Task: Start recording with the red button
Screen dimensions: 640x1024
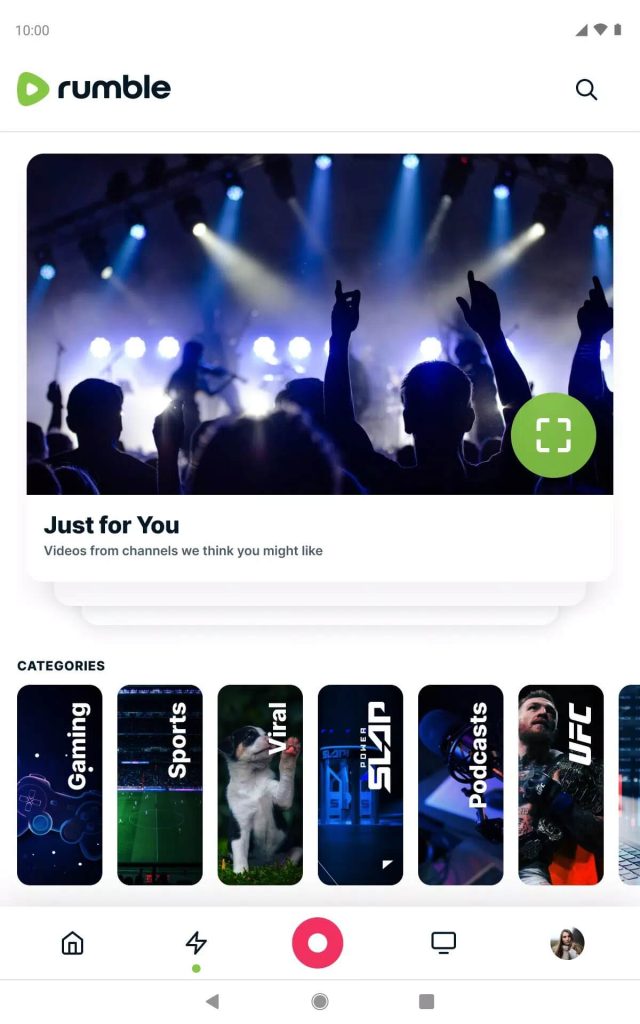Action: [317, 942]
